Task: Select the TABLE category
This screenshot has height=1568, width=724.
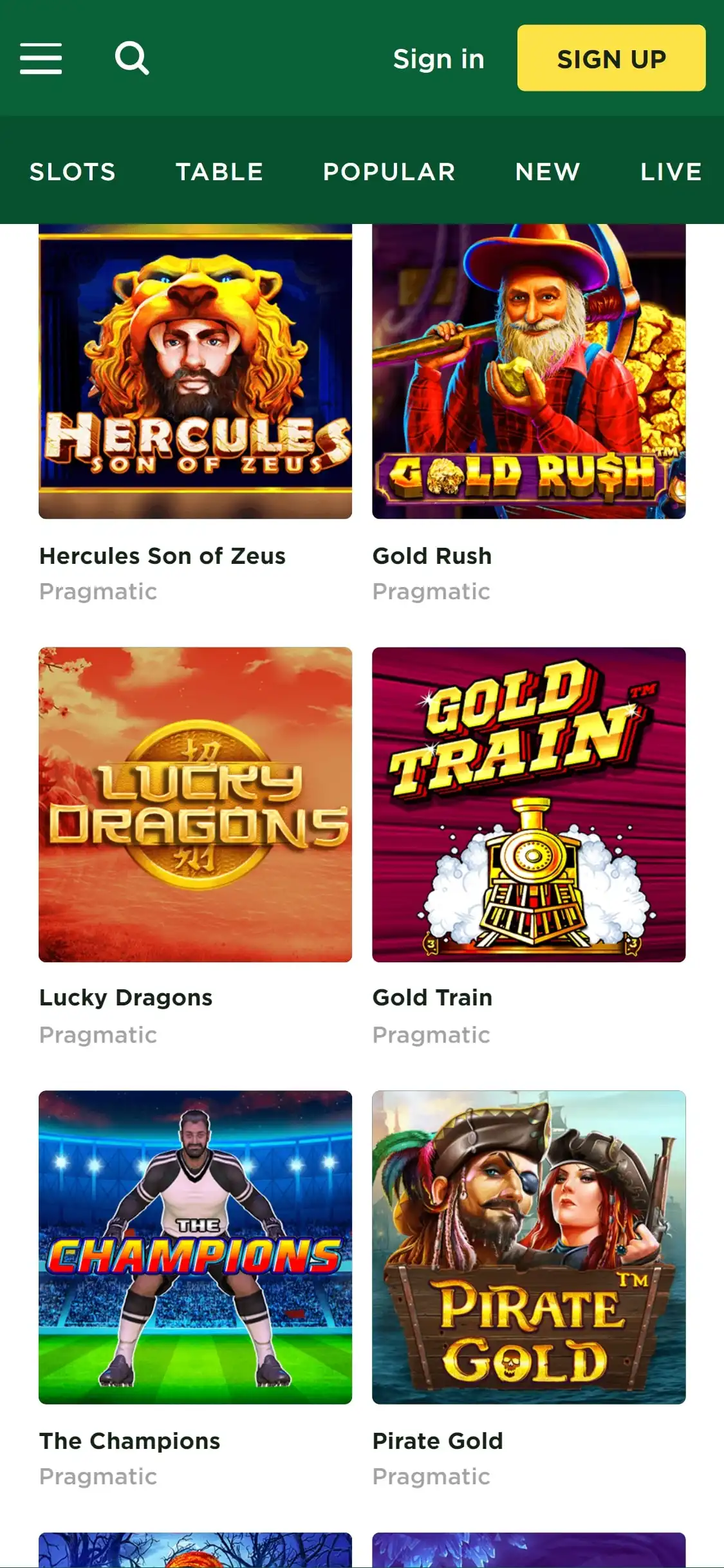Action: pos(219,172)
